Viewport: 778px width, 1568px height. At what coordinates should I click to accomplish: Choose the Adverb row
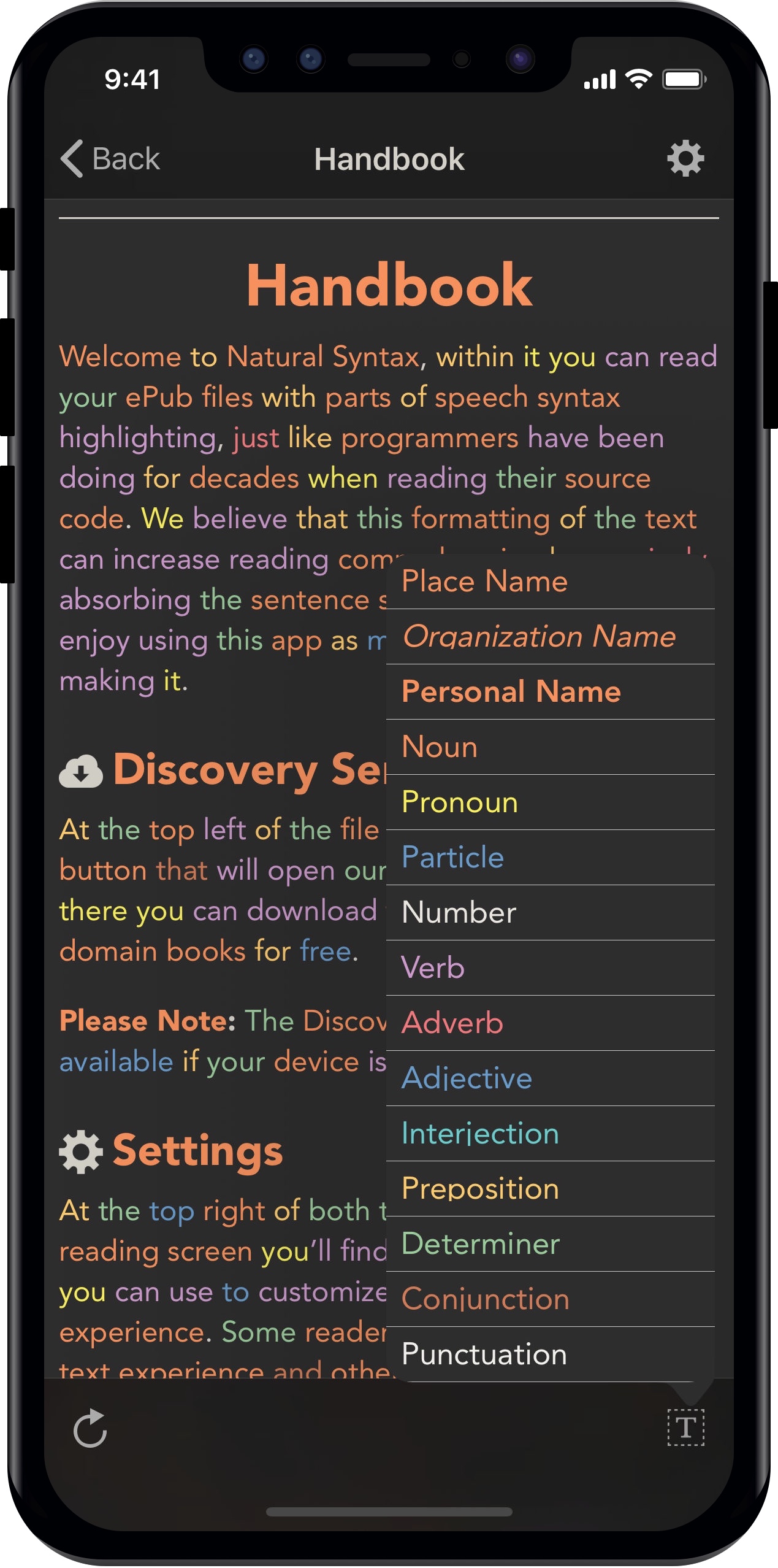click(x=549, y=1023)
